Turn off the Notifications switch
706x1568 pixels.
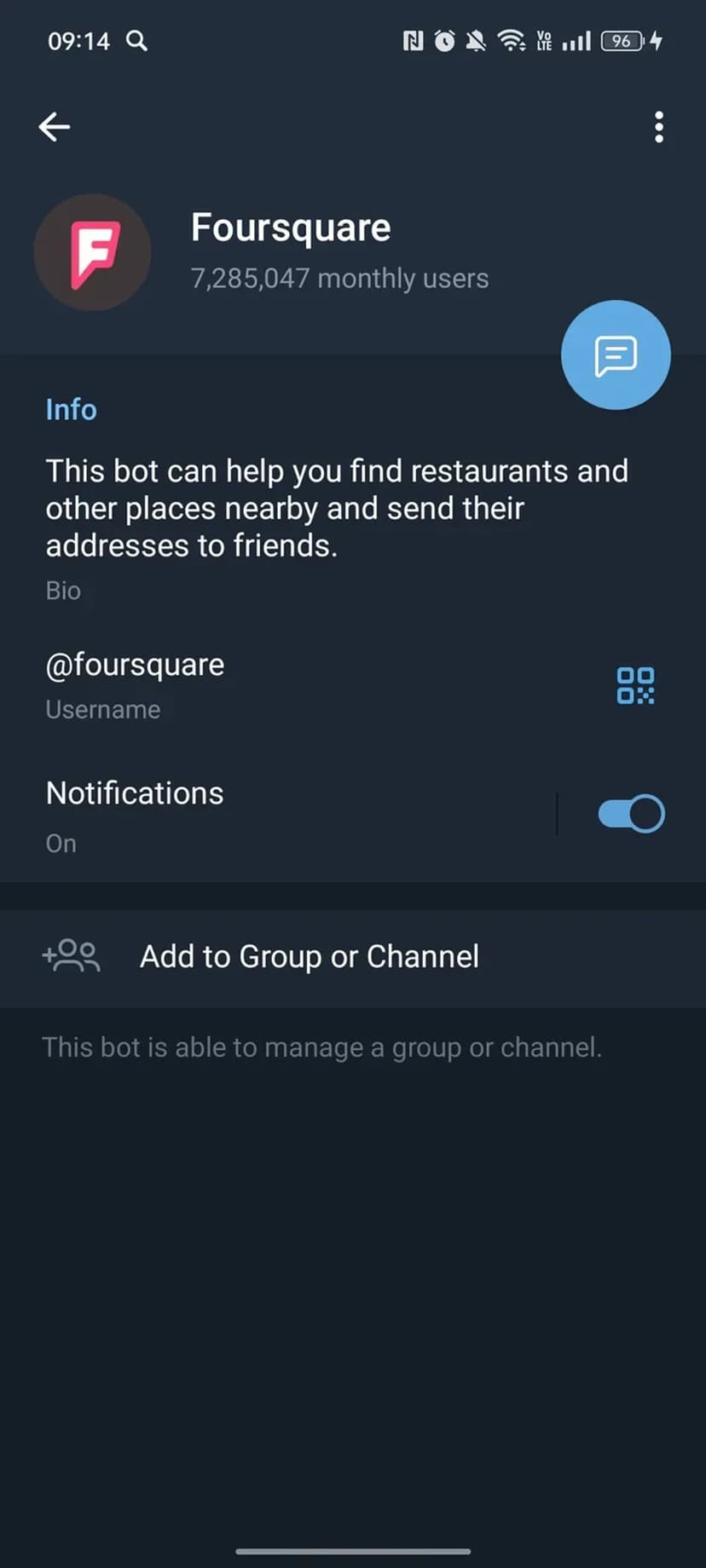631,814
